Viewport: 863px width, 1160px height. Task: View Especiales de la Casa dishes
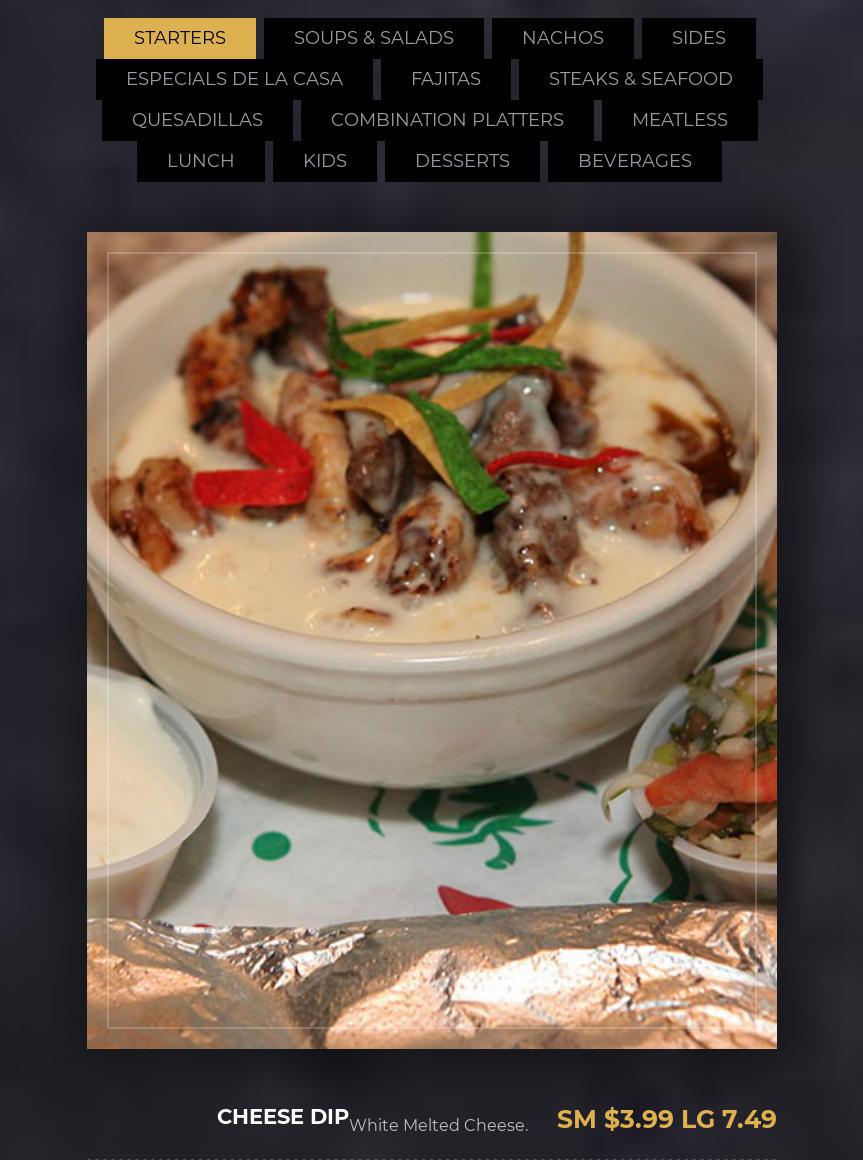pos(234,79)
